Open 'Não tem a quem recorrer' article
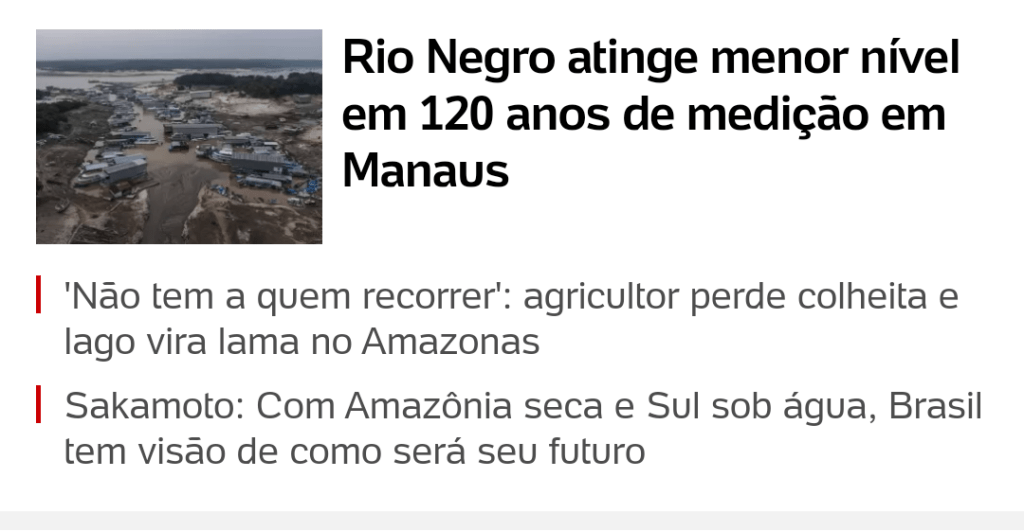The width and height of the screenshot is (1024, 531). pos(510,320)
